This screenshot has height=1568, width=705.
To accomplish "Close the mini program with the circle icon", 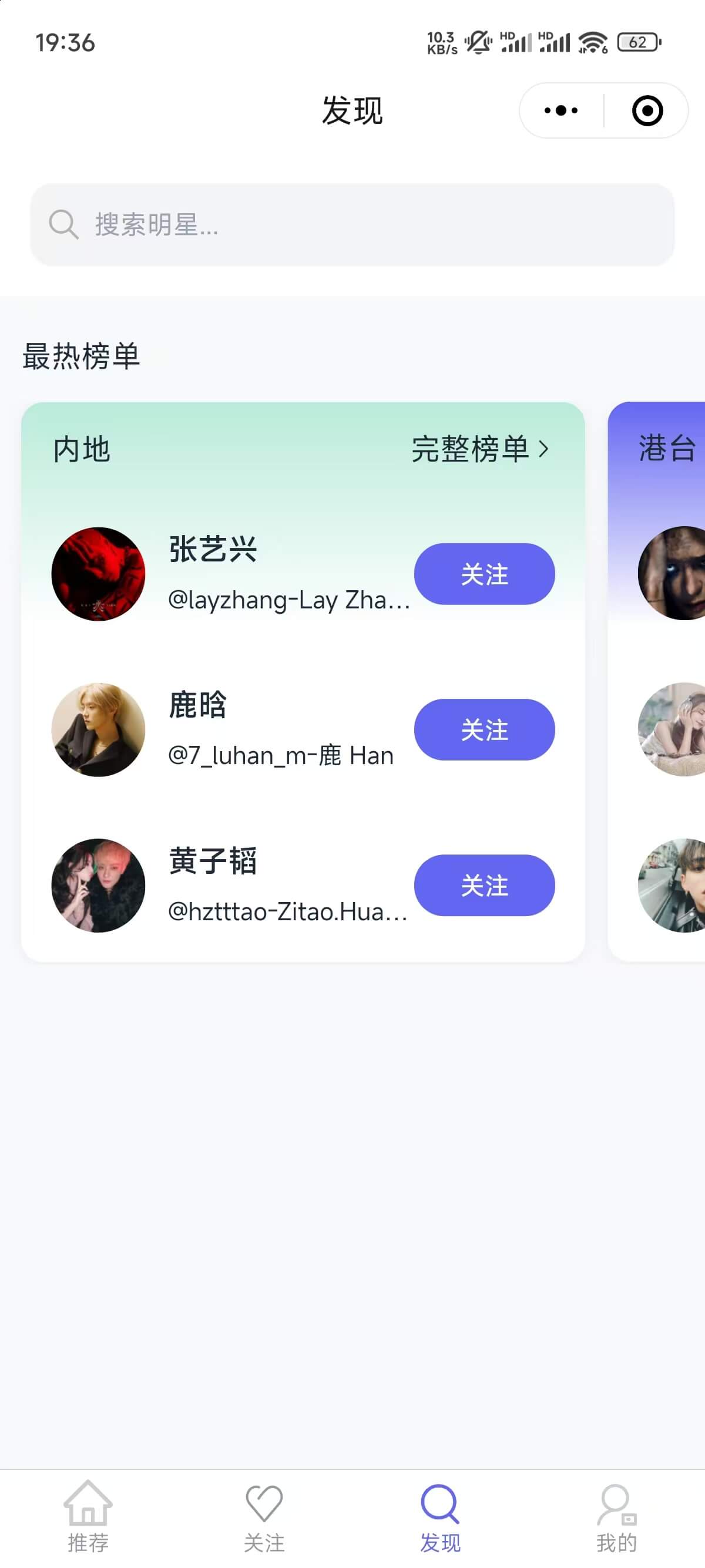I will point(647,111).
